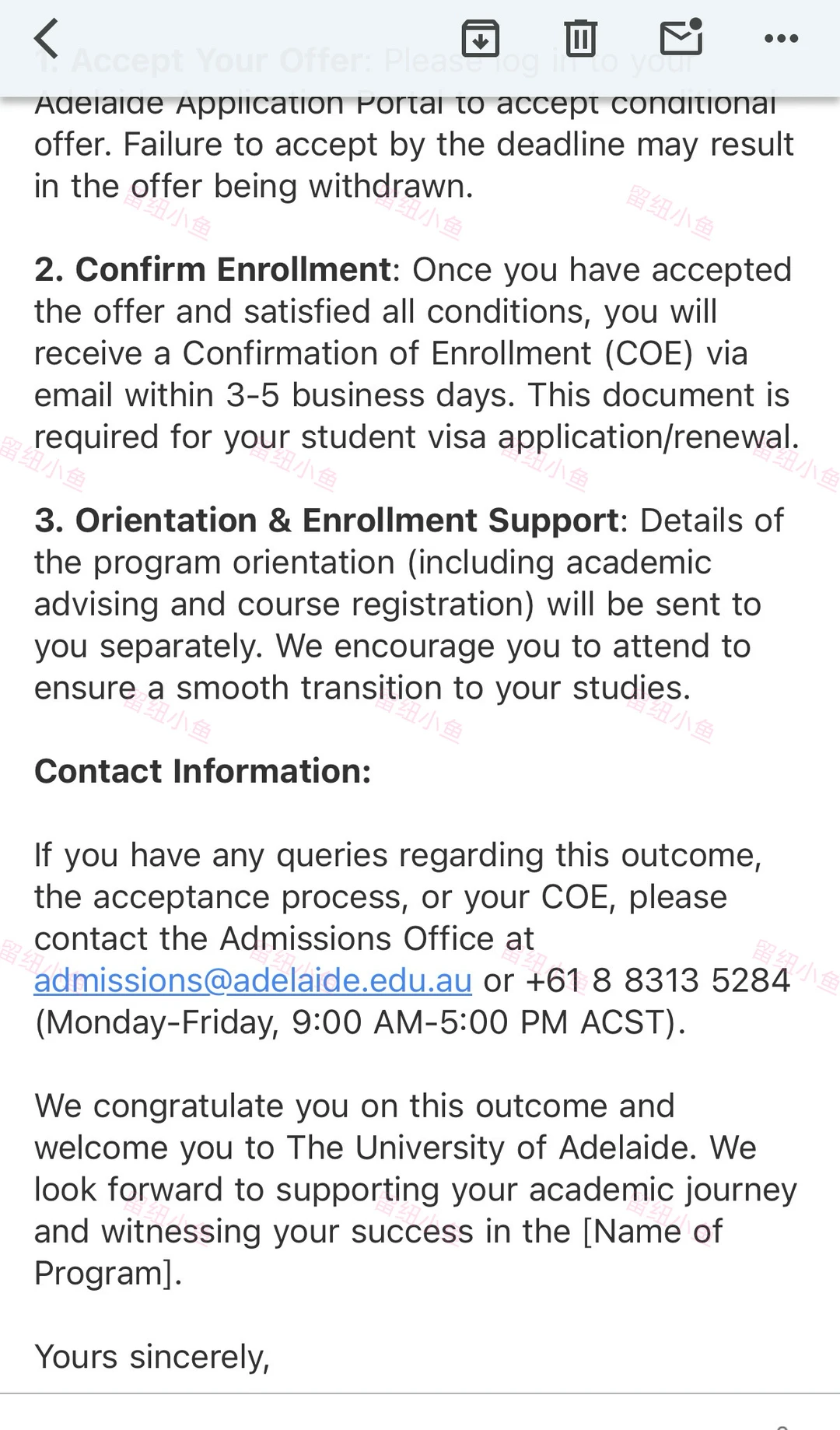Go back to the inbox
The image size is (840, 1430).
click(x=47, y=38)
